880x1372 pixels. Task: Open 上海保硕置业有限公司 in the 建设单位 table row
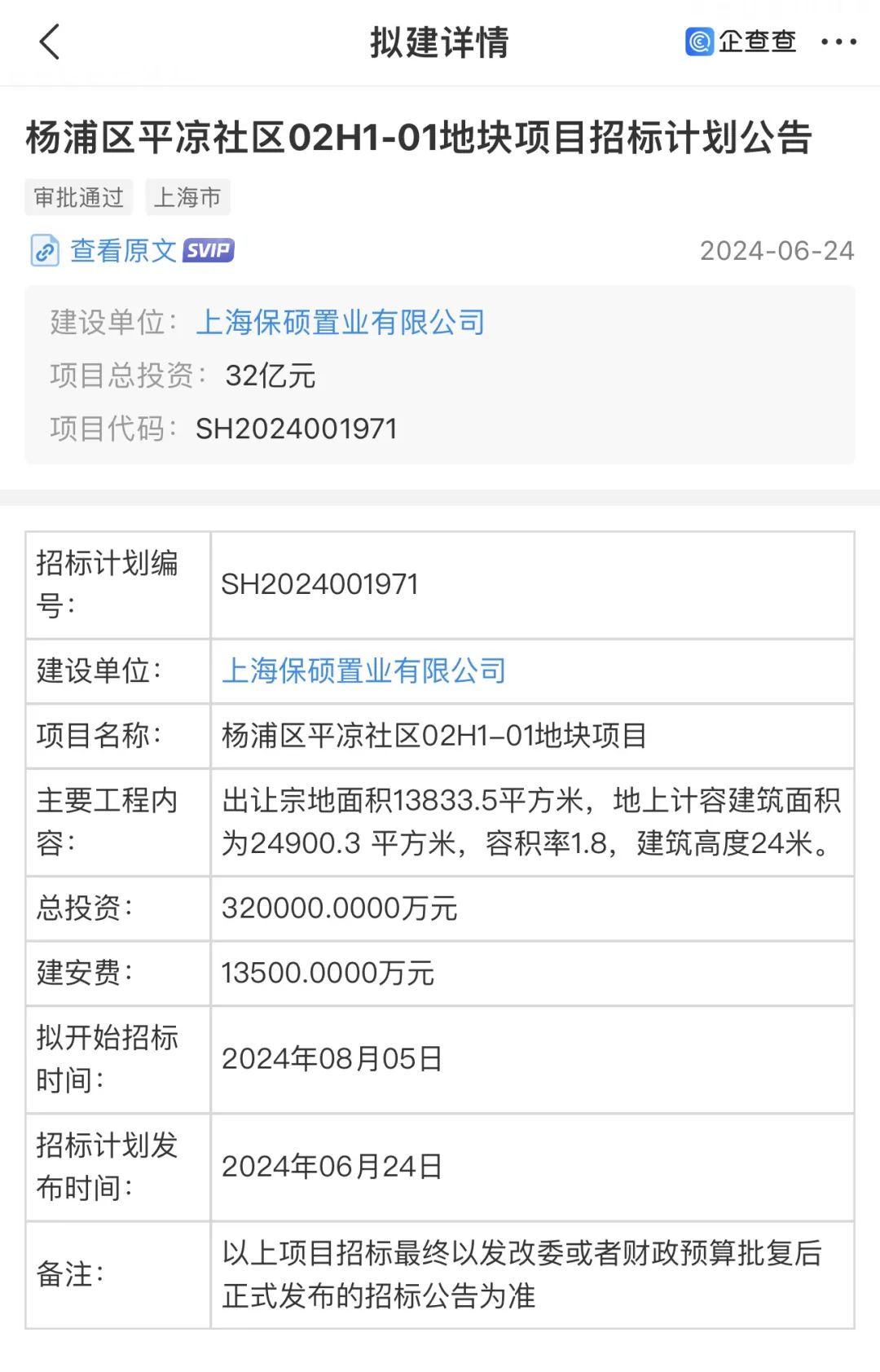pyautogui.click(x=363, y=671)
